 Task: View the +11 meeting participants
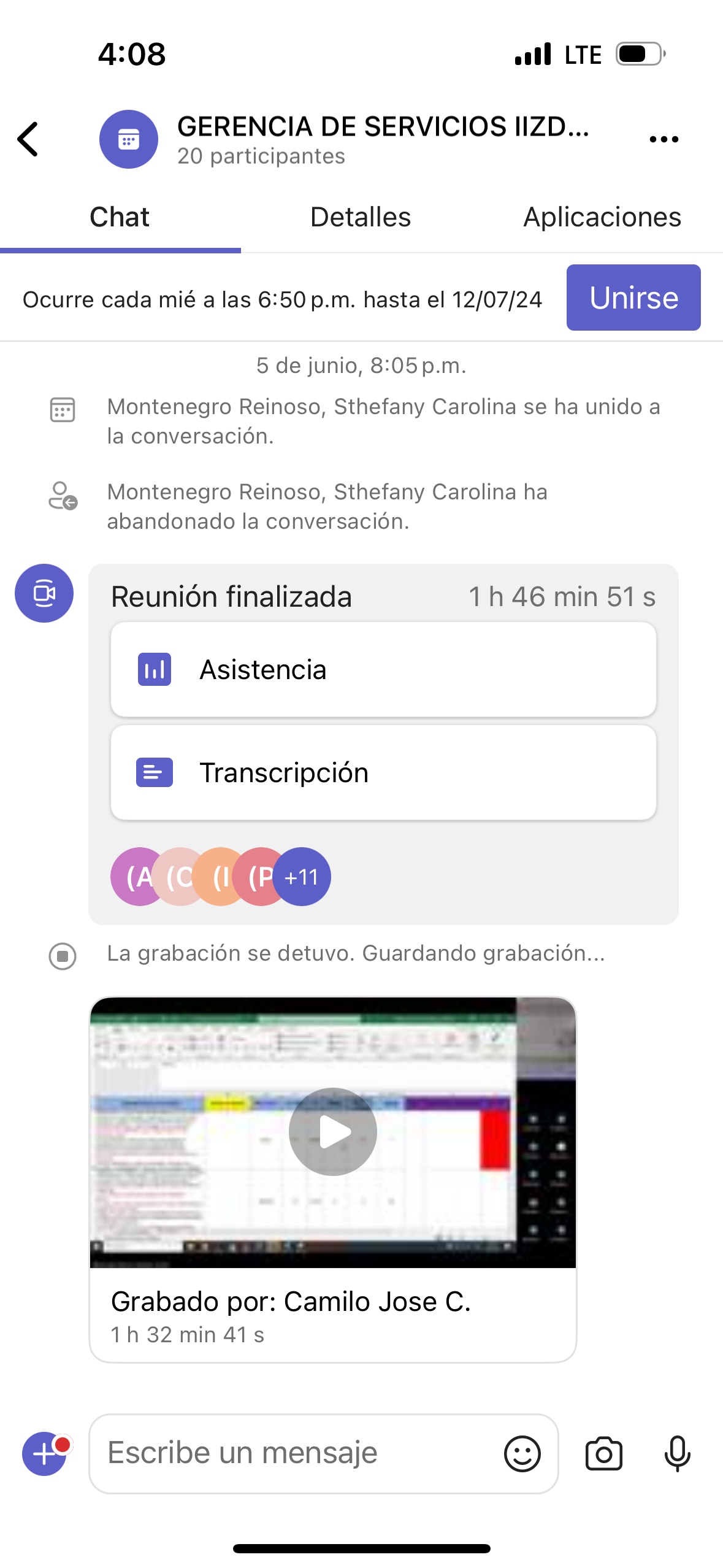click(x=302, y=877)
